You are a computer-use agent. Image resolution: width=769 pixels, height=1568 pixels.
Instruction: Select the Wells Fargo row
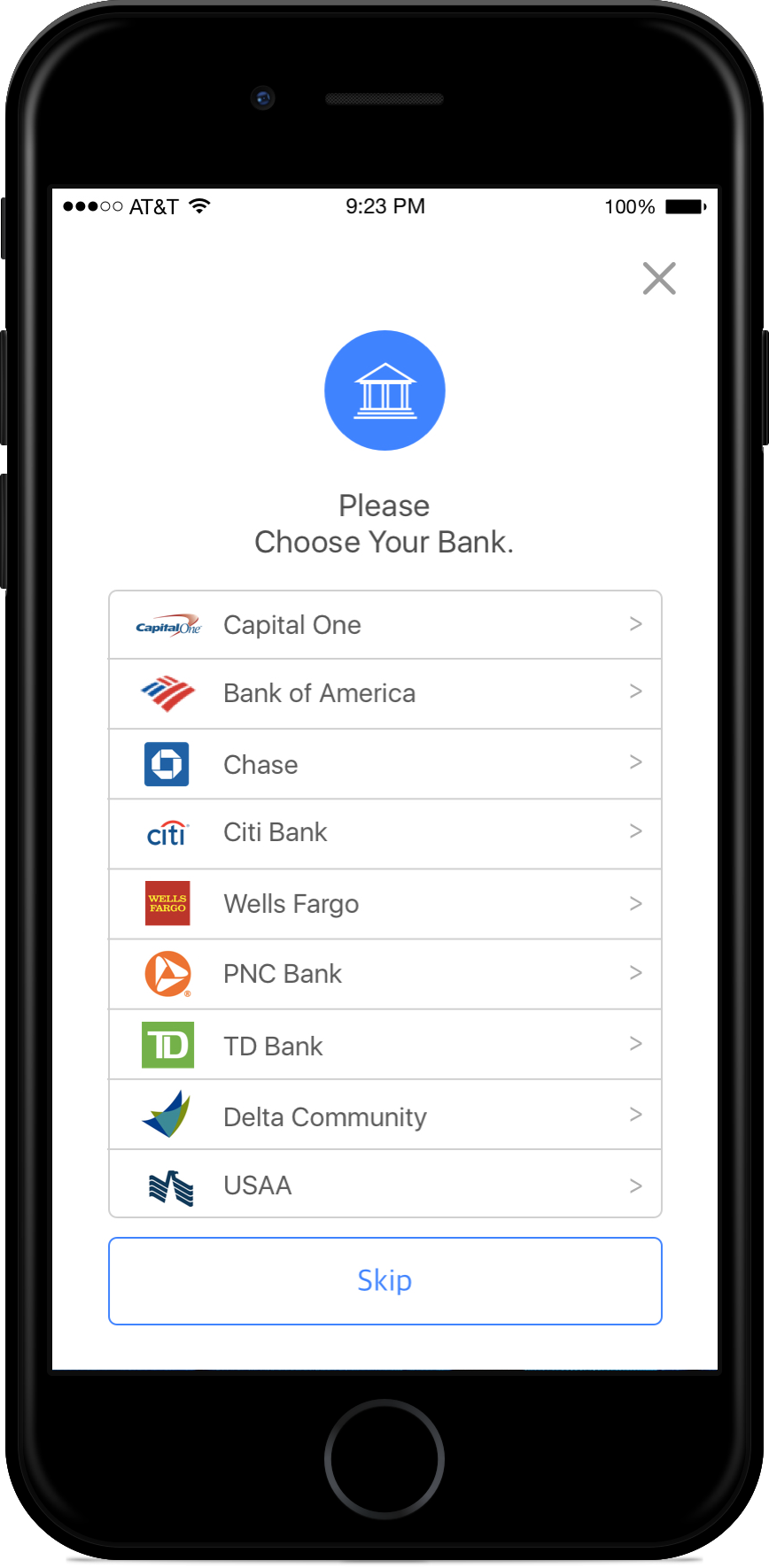point(385,904)
